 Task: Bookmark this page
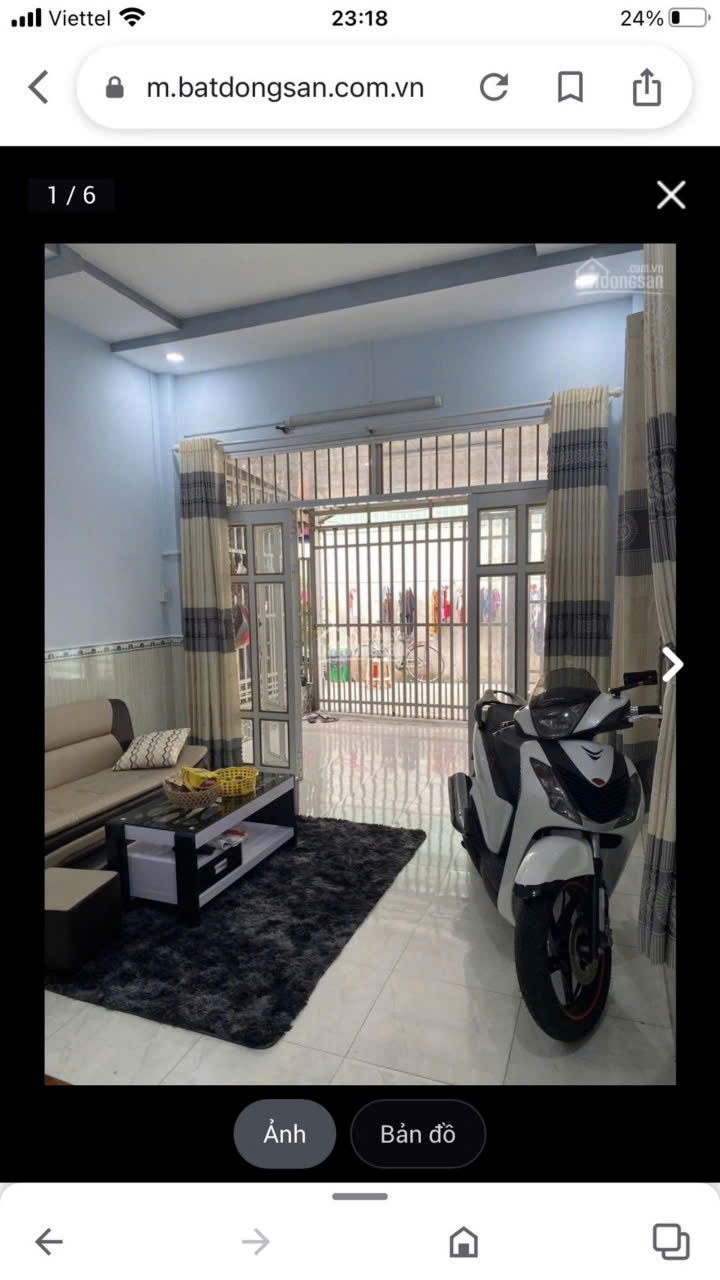[570, 88]
